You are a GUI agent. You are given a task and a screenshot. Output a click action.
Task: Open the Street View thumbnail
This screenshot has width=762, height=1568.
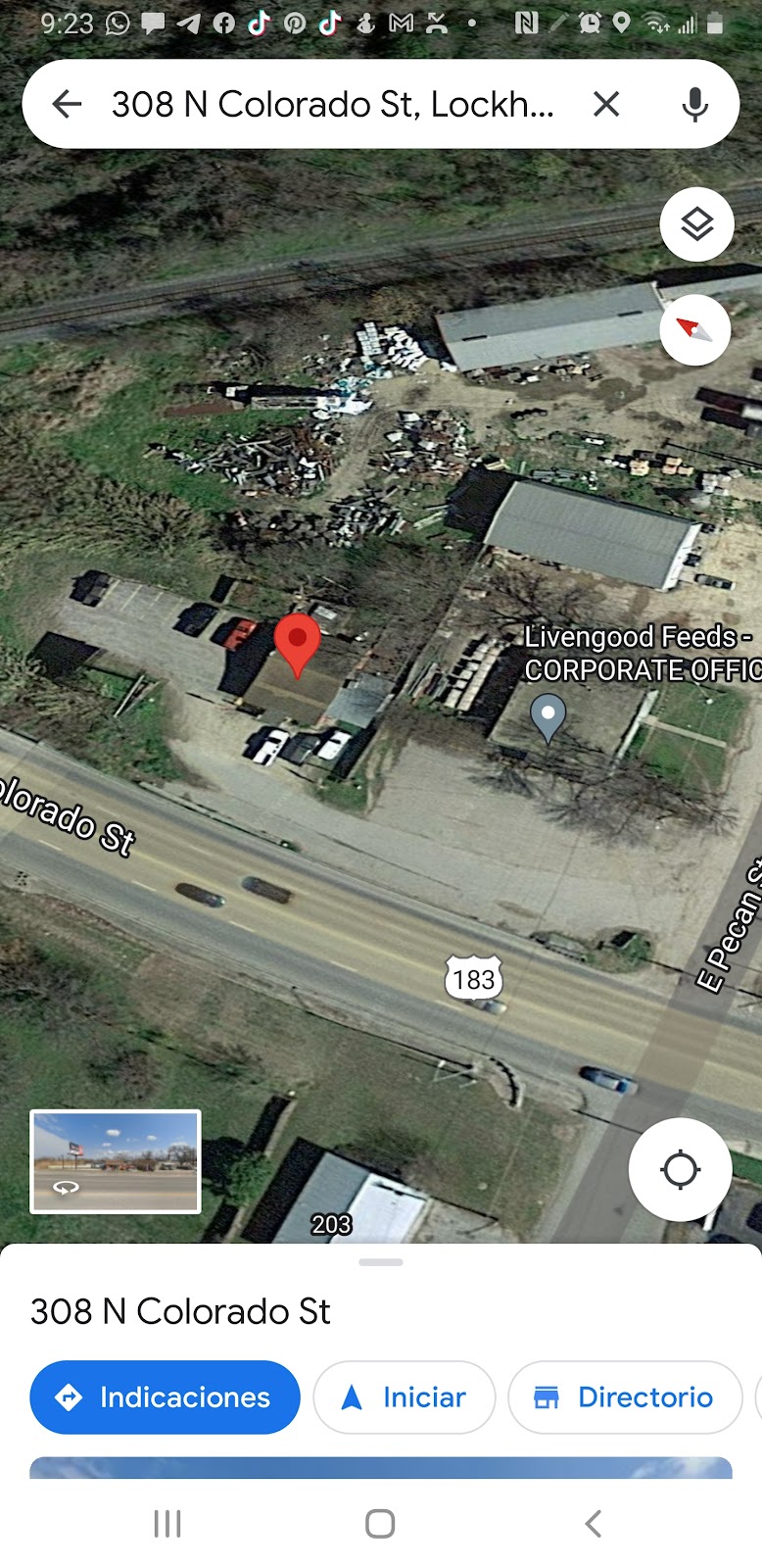(116, 1161)
